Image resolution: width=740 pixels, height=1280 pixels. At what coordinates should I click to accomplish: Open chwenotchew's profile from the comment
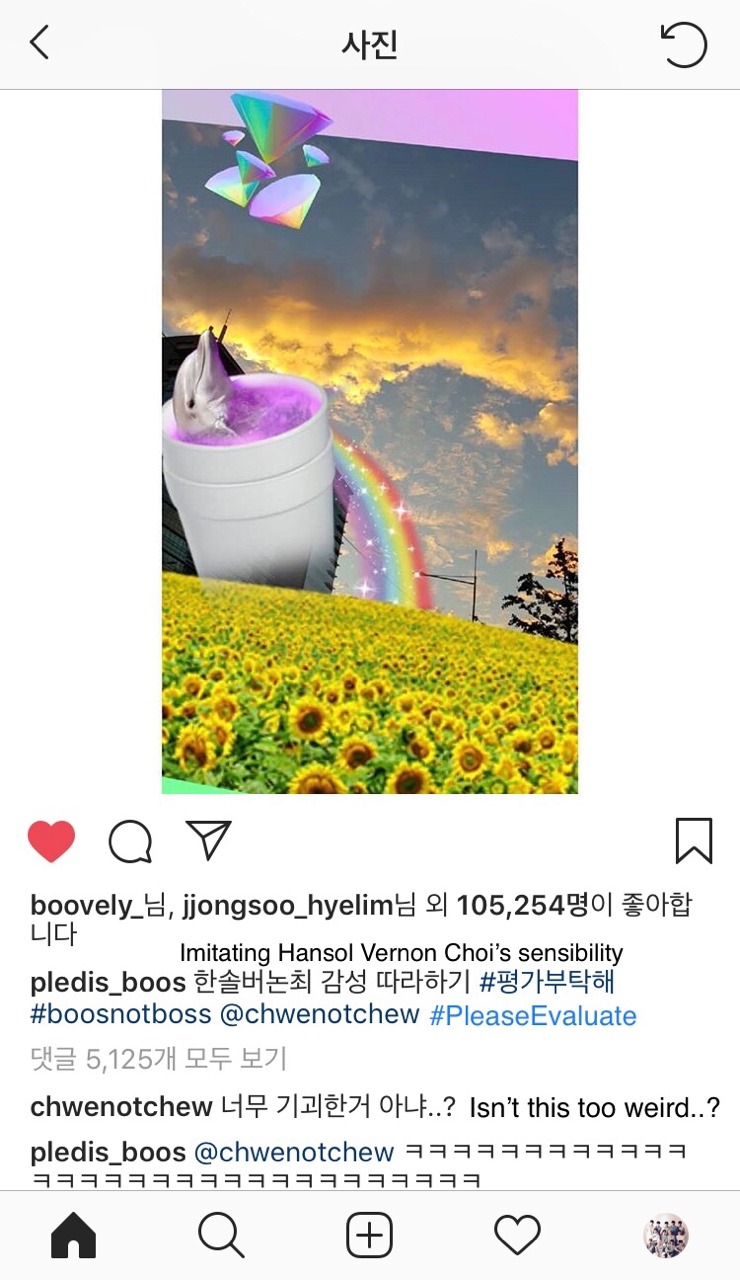click(121, 1107)
